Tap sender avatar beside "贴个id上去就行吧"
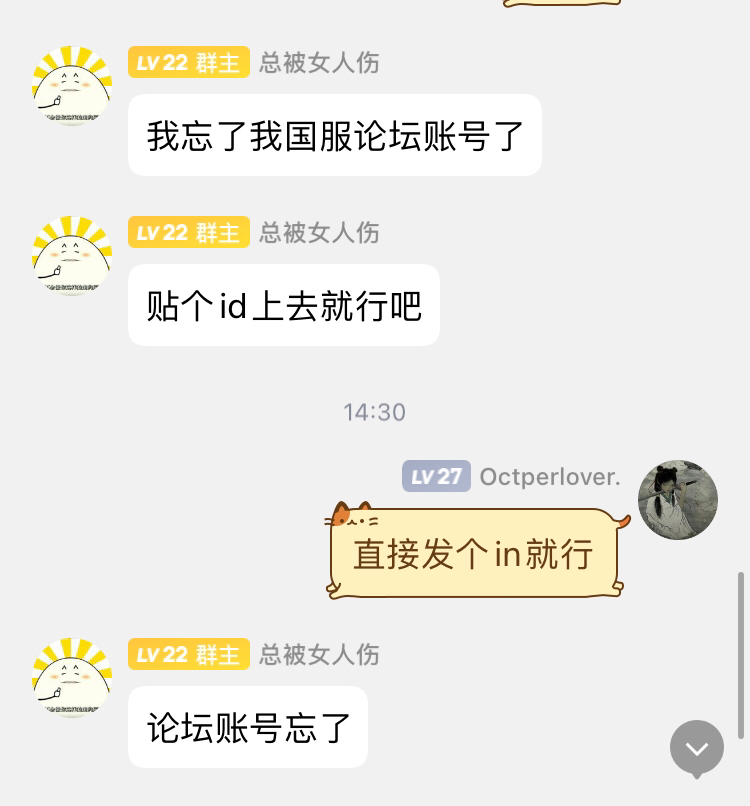 point(72,256)
